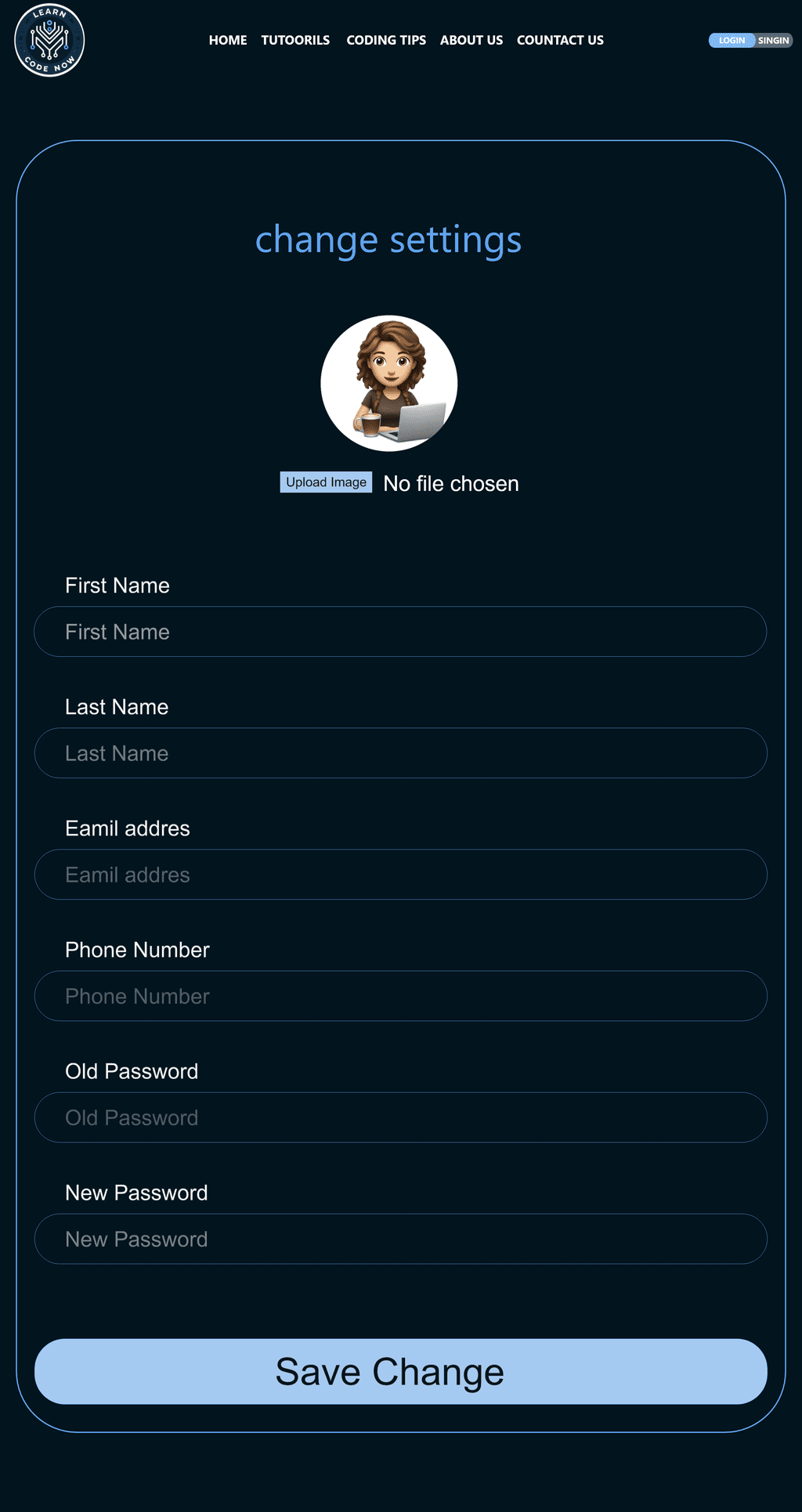Open the HOME nav link

[228, 40]
